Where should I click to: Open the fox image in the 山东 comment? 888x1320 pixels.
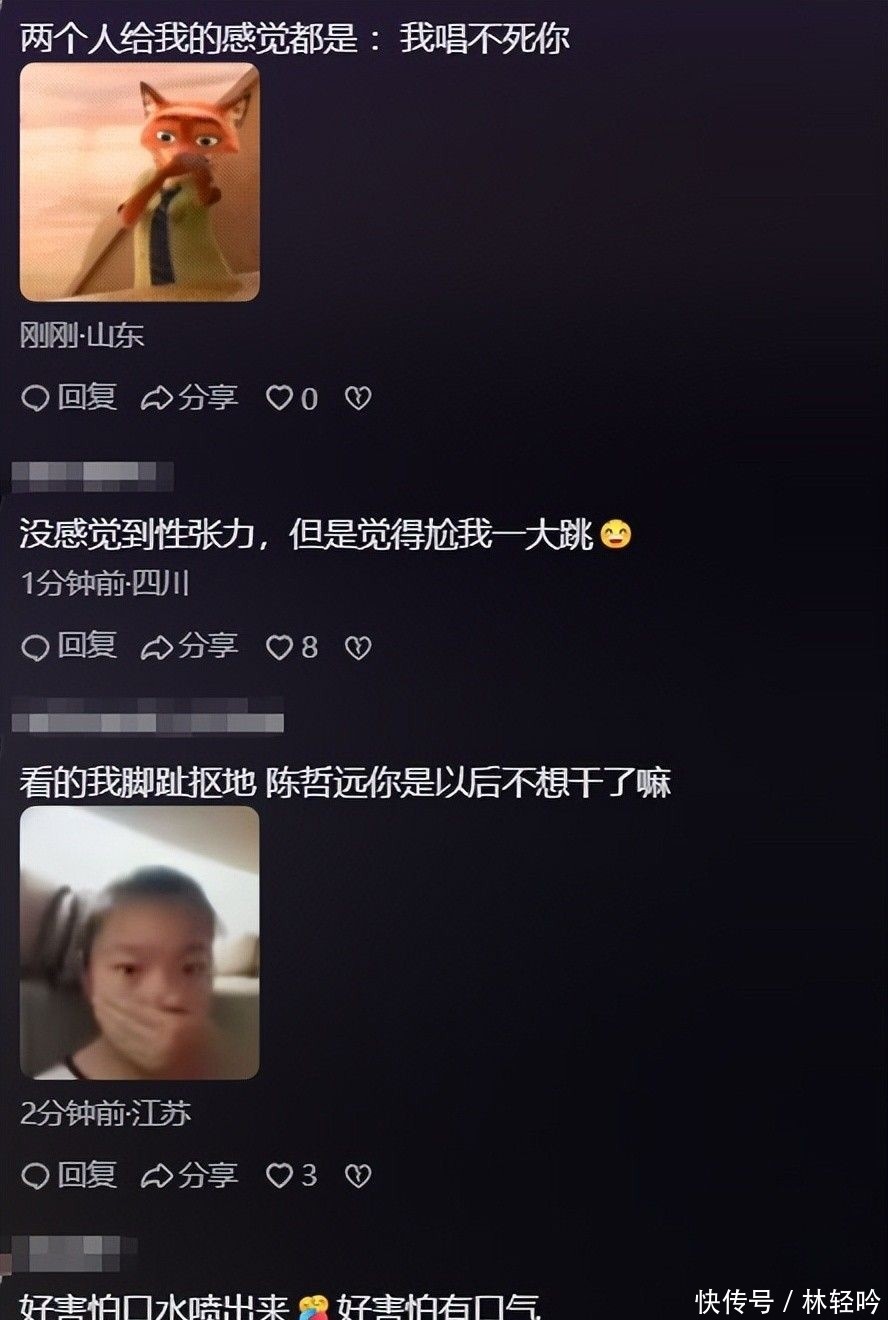coord(140,183)
